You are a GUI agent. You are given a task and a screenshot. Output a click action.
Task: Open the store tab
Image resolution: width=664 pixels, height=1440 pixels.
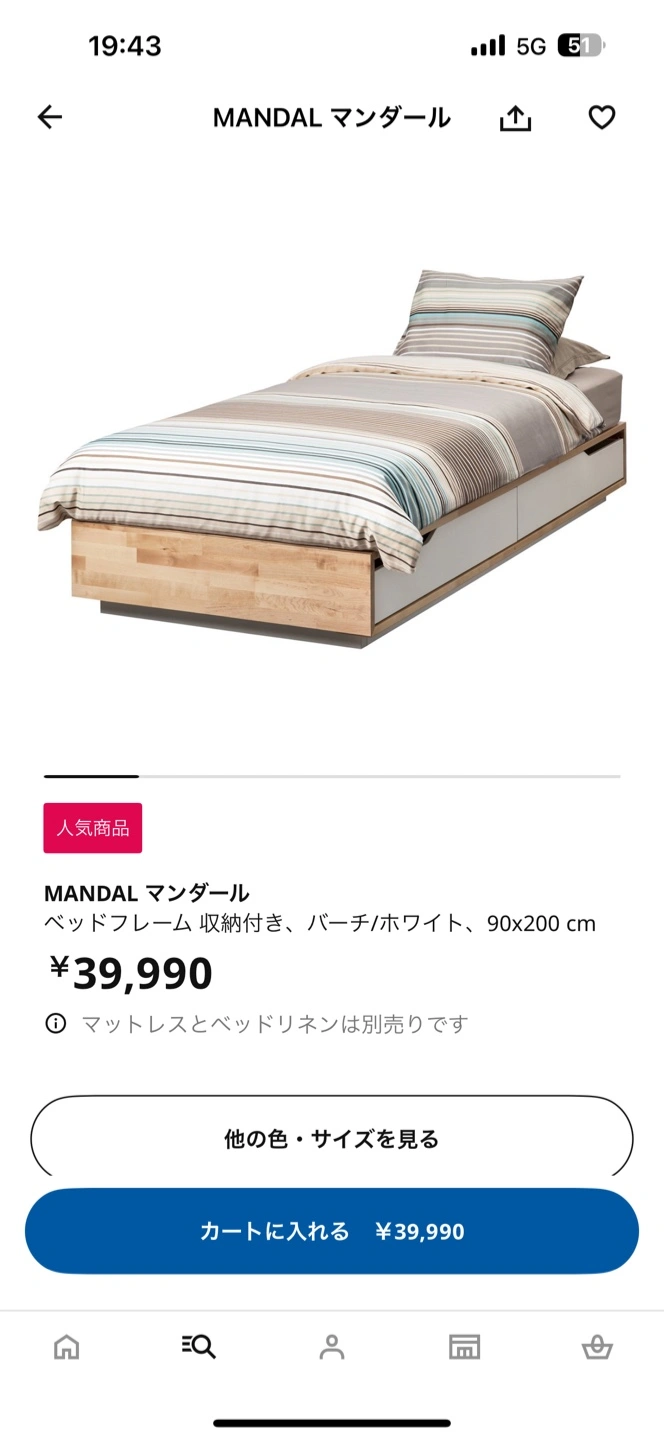click(x=464, y=1347)
